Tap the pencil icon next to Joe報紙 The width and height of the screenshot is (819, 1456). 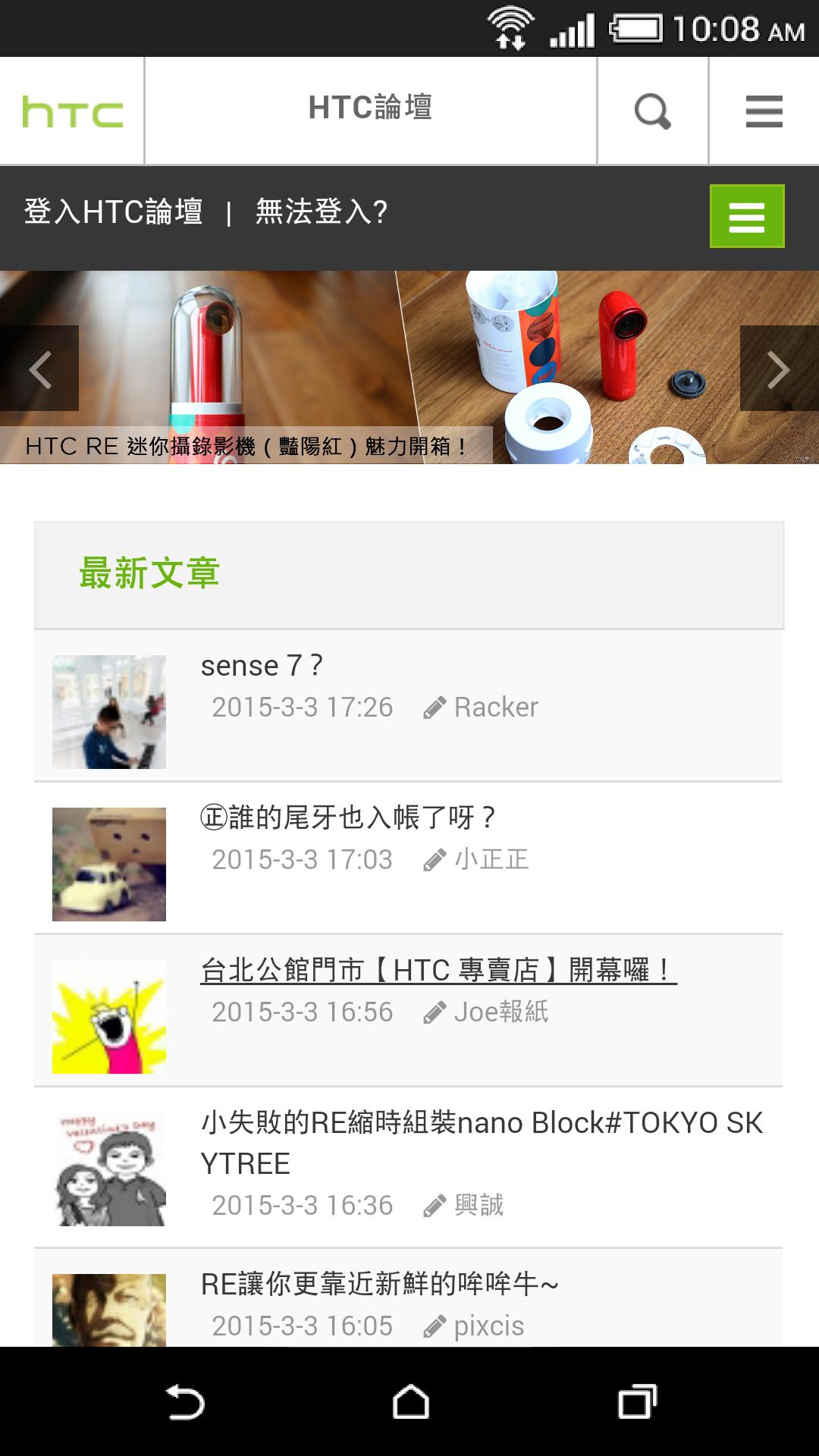[x=433, y=1011]
